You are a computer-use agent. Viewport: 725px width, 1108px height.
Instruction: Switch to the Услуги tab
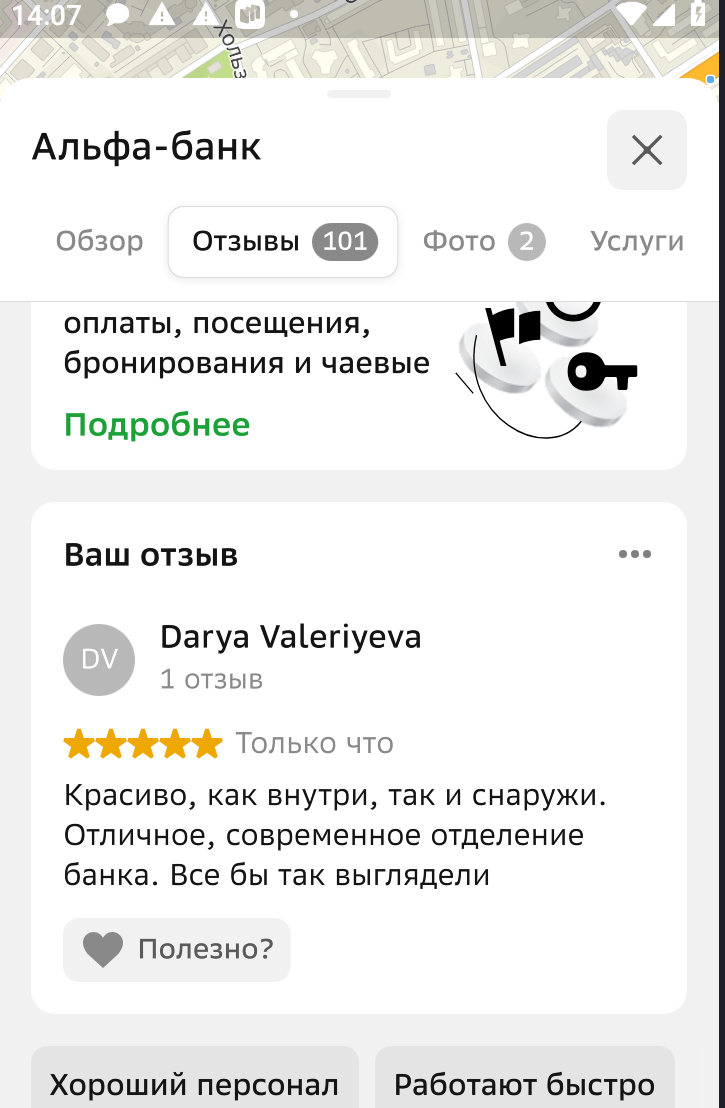(x=637, y=242)
